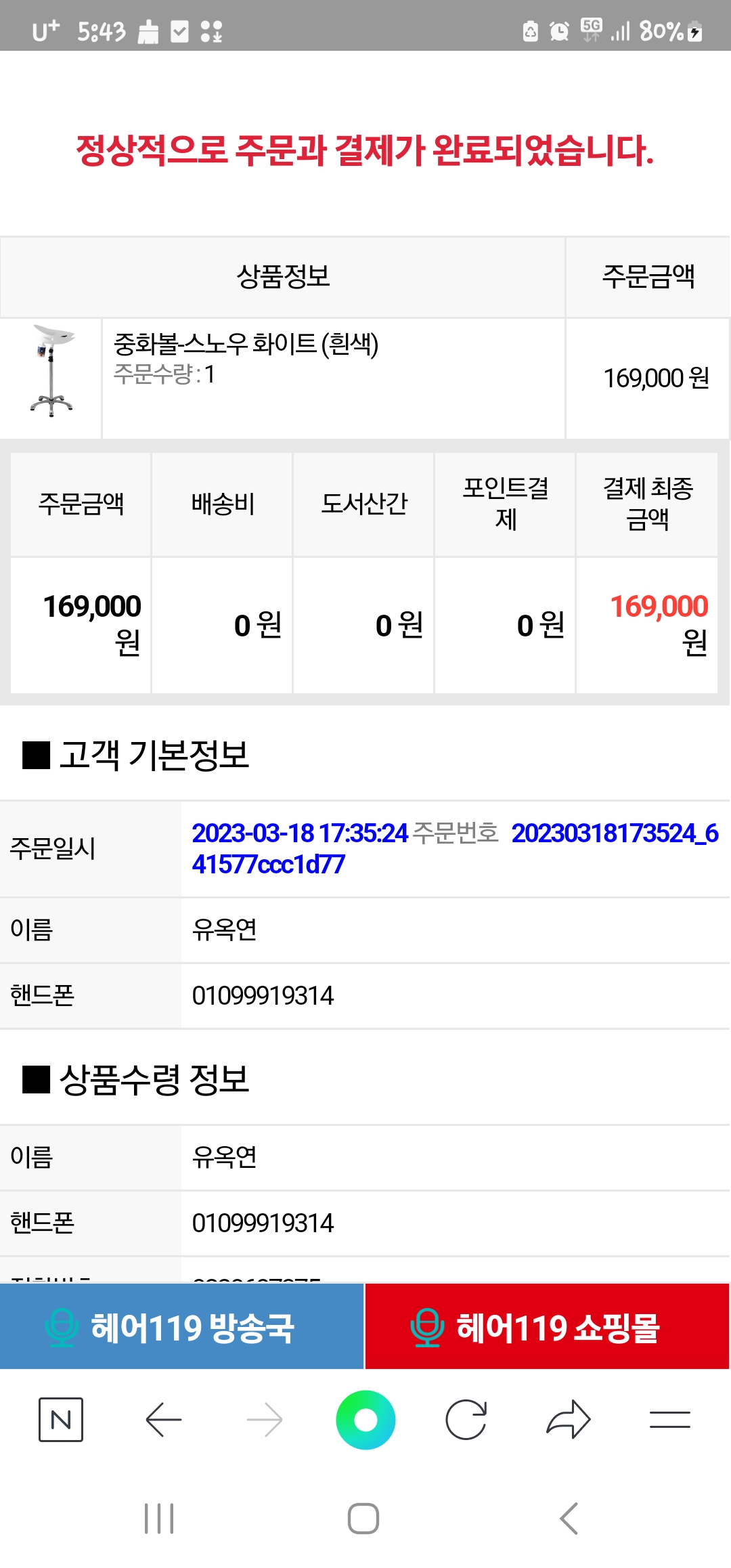Open the 헤어119 쇼핑몰 button
Screen dimensions: 731x1568
pos(547,1326)
